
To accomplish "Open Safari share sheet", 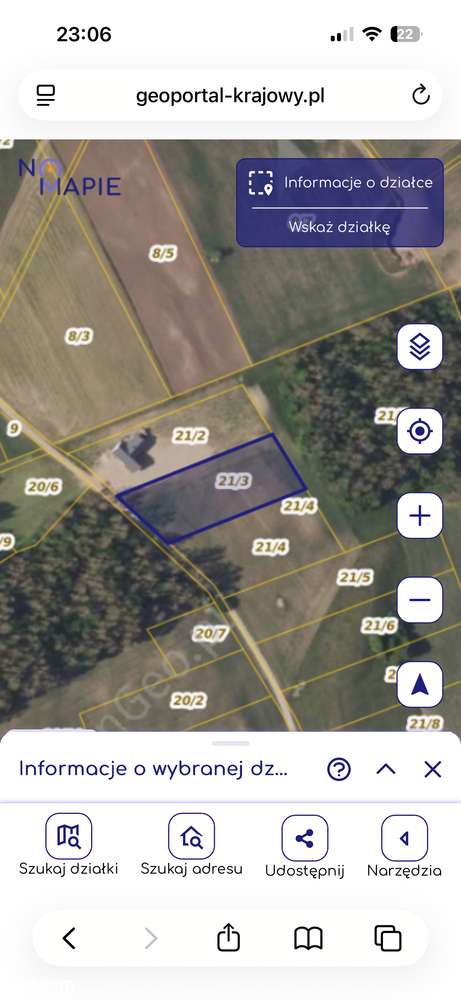I will click(229, 937).
